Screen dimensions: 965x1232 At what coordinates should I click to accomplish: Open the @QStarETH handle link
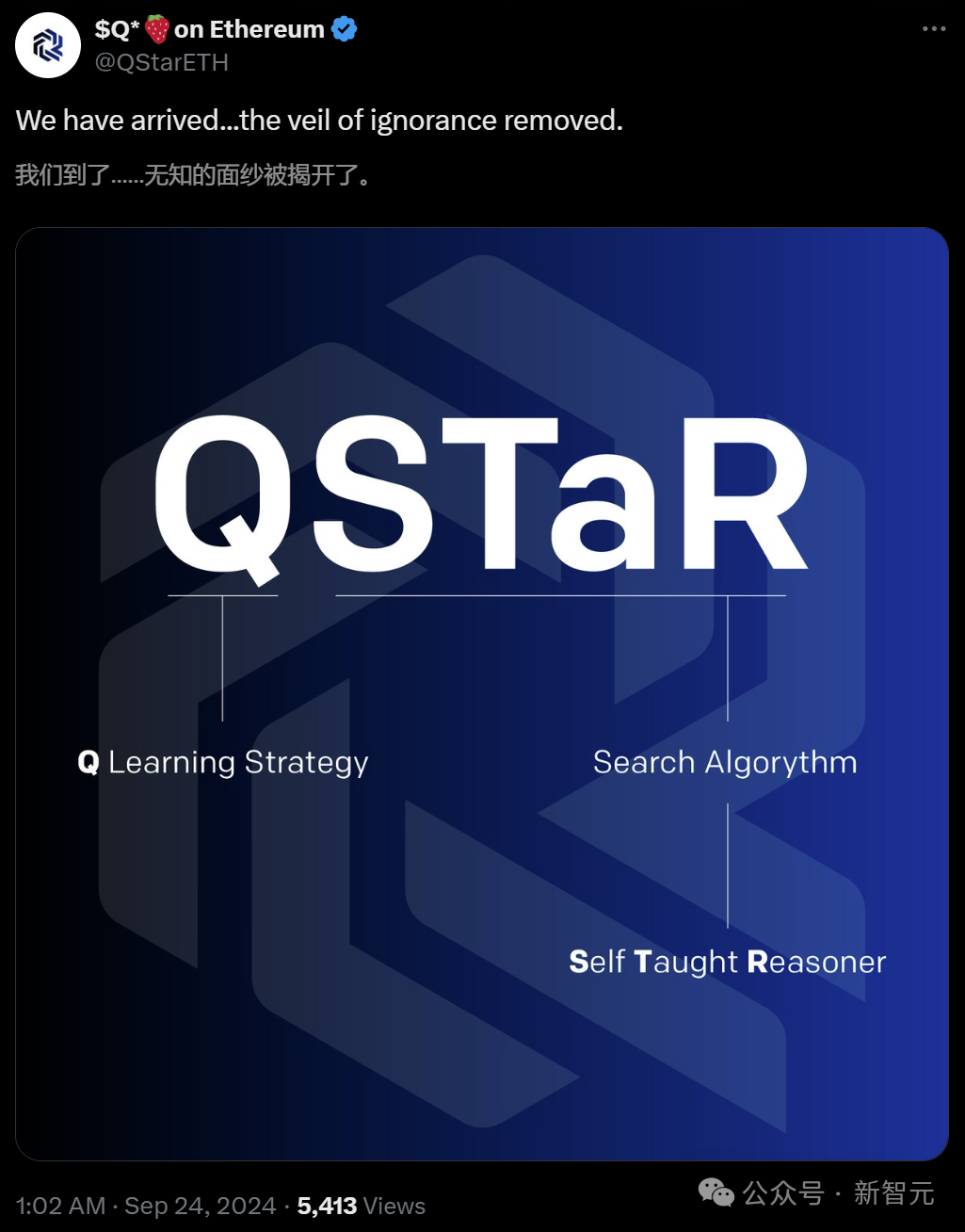tap(161, 62)
